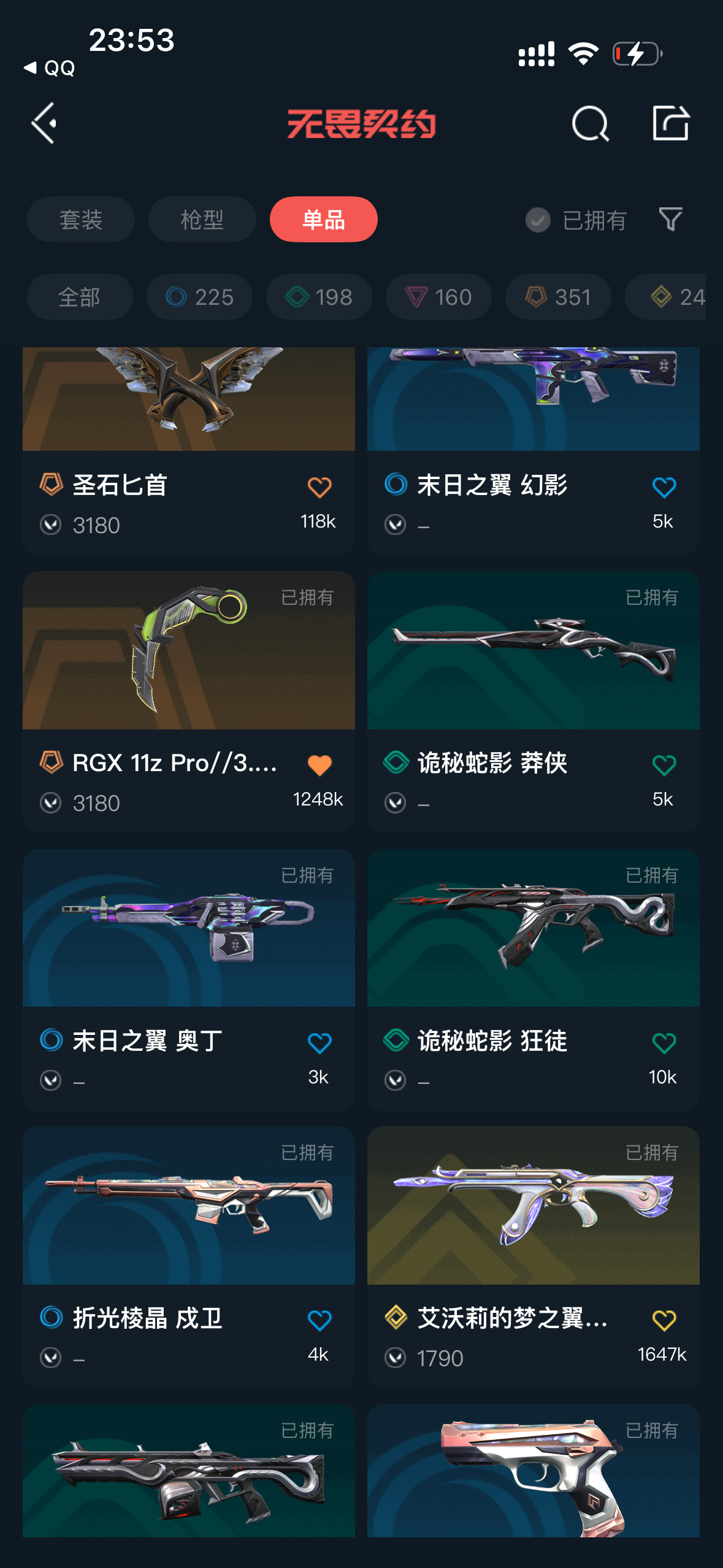The image size is (723, 1568).
Task: Filter by the 225 tier chip
Action: (x=199, y=298)
